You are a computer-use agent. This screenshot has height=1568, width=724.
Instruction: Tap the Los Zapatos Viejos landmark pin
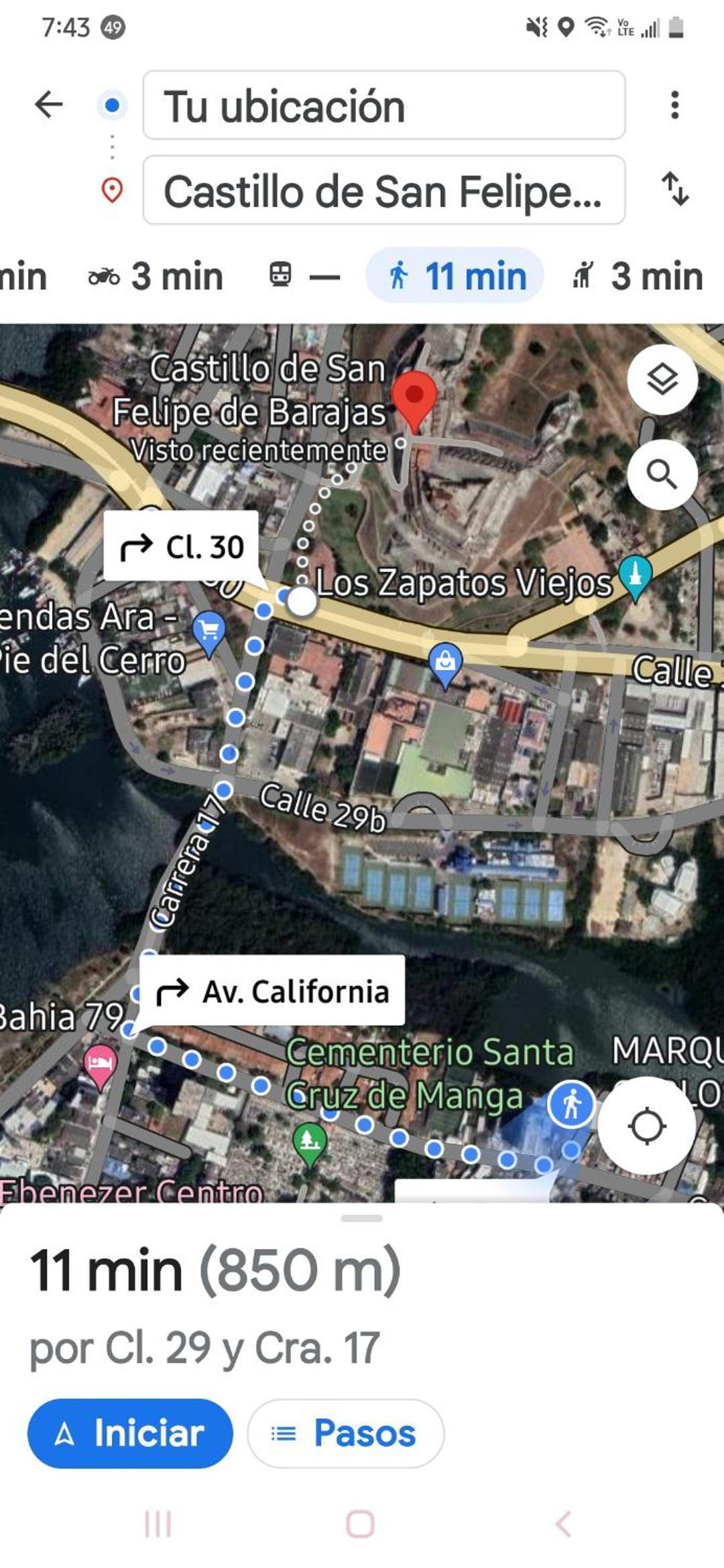pyautogui.click(x=636, y=576)
